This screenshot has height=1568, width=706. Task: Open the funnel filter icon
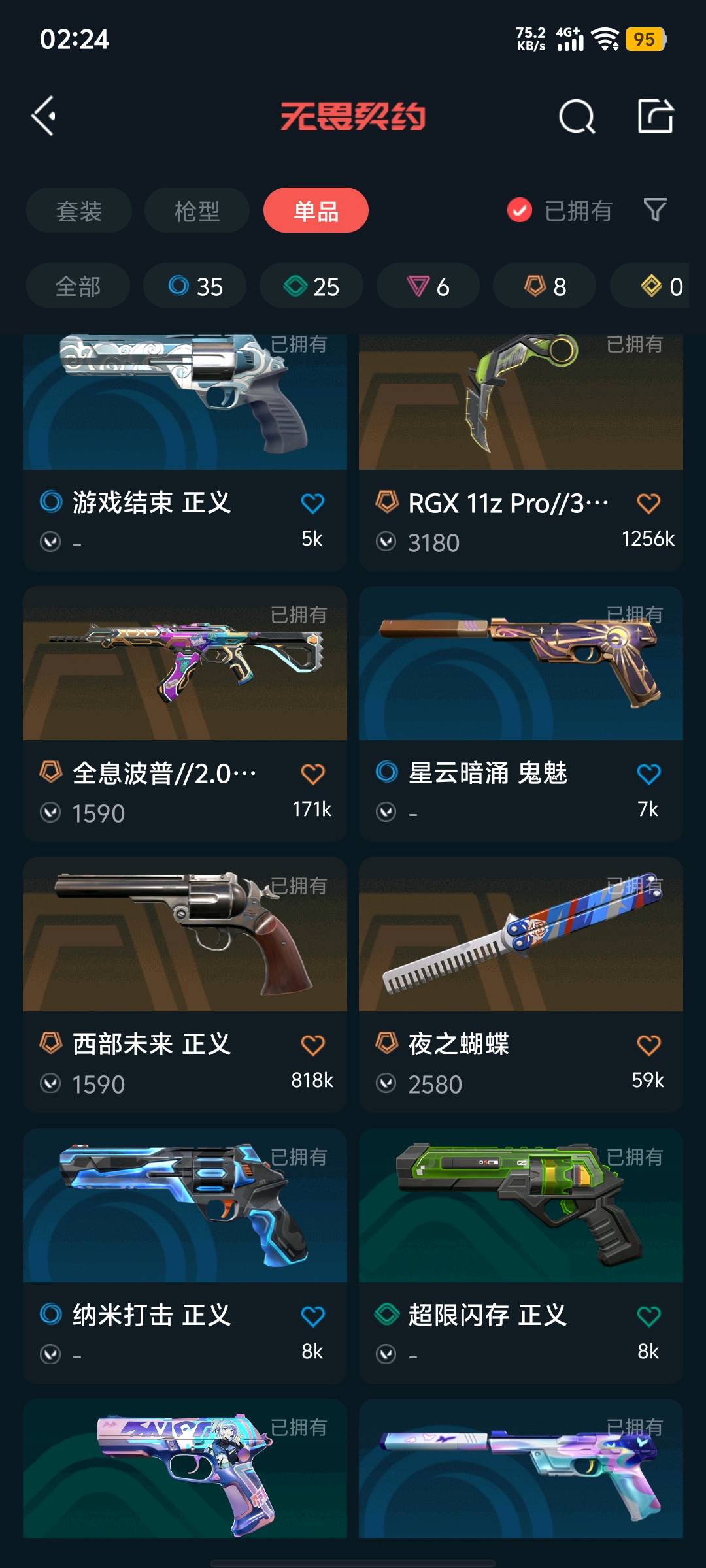655,210
